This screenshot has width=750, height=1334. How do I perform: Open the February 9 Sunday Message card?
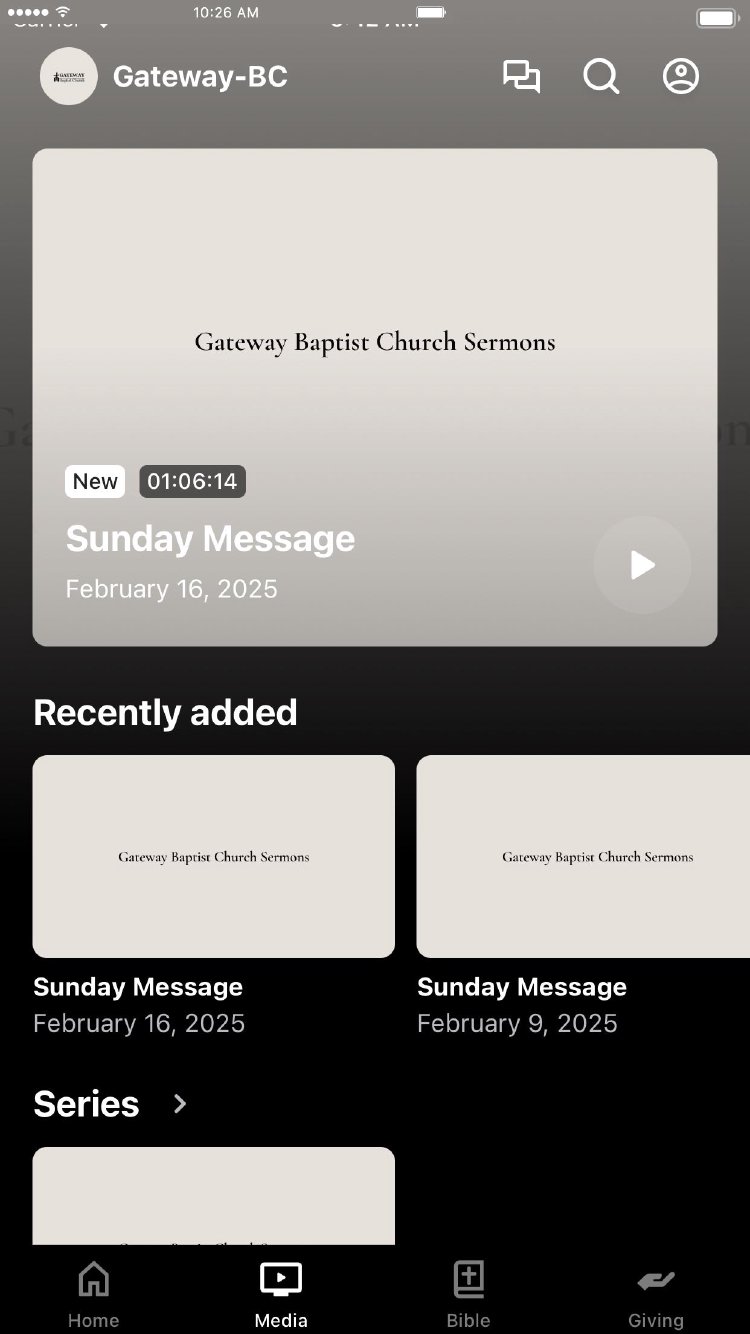pos(583,857)
